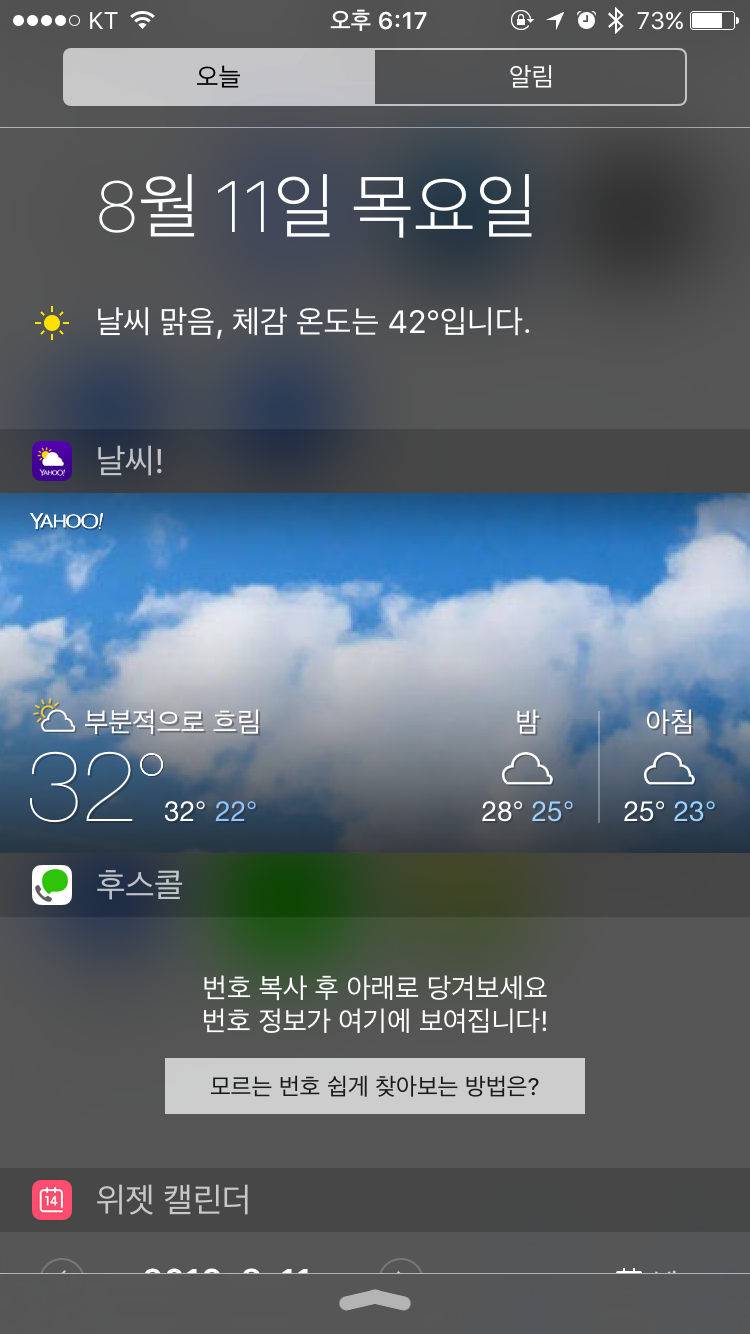Select the 오늘 tab

(219, 77)
